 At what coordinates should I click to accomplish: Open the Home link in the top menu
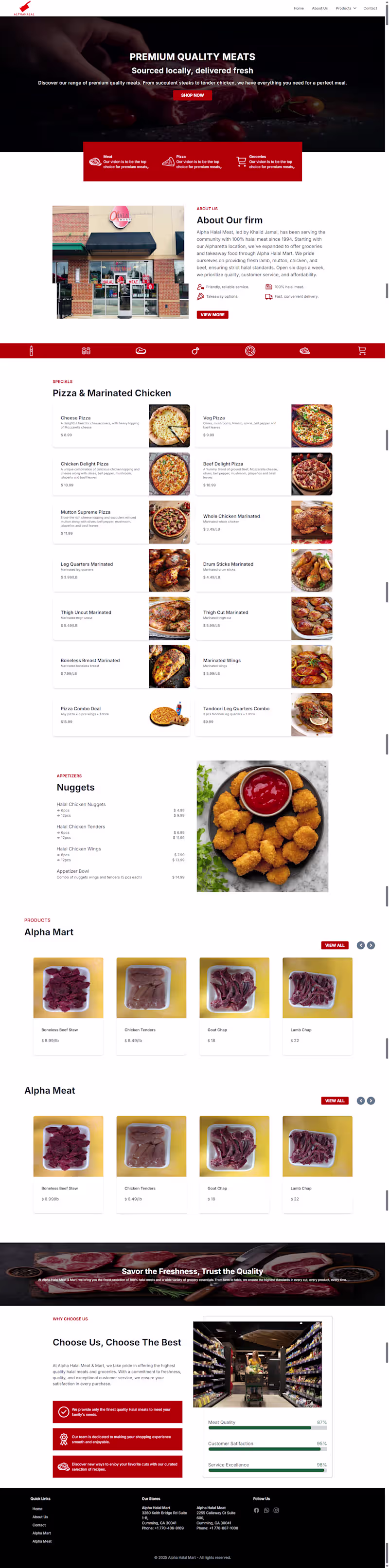tap(298, 9)
